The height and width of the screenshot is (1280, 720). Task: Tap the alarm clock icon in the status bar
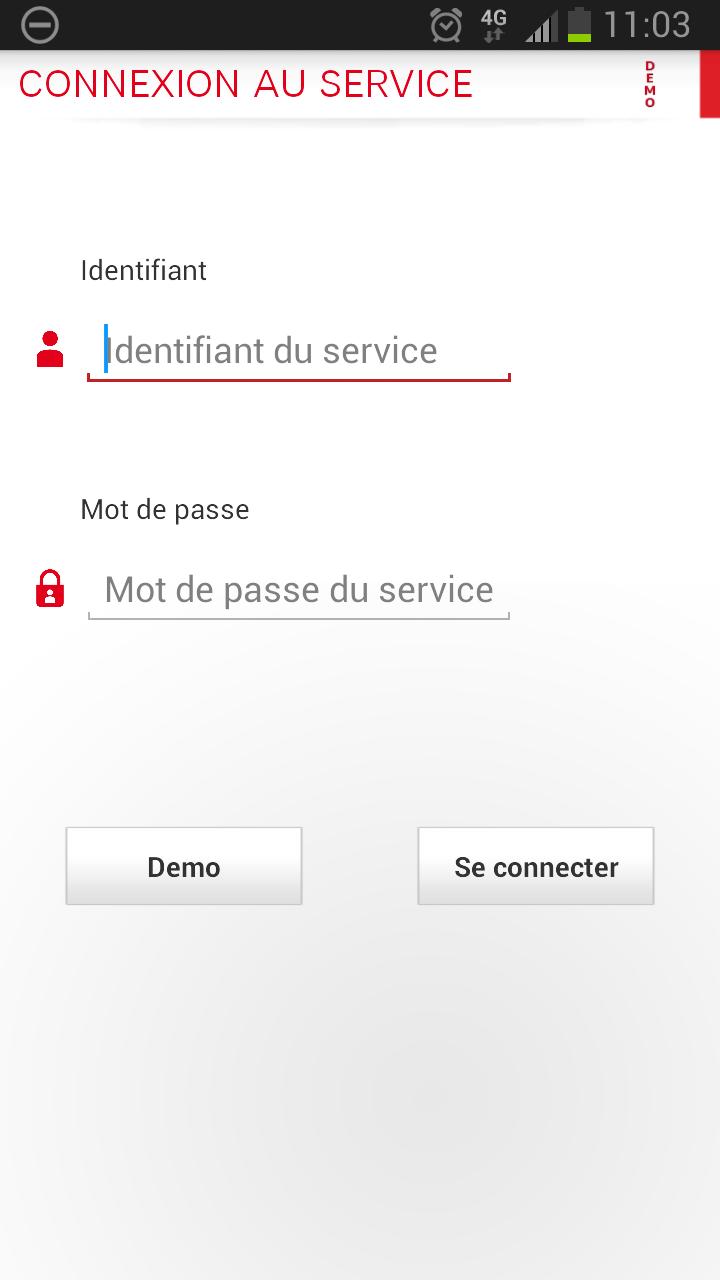point(446,24)
